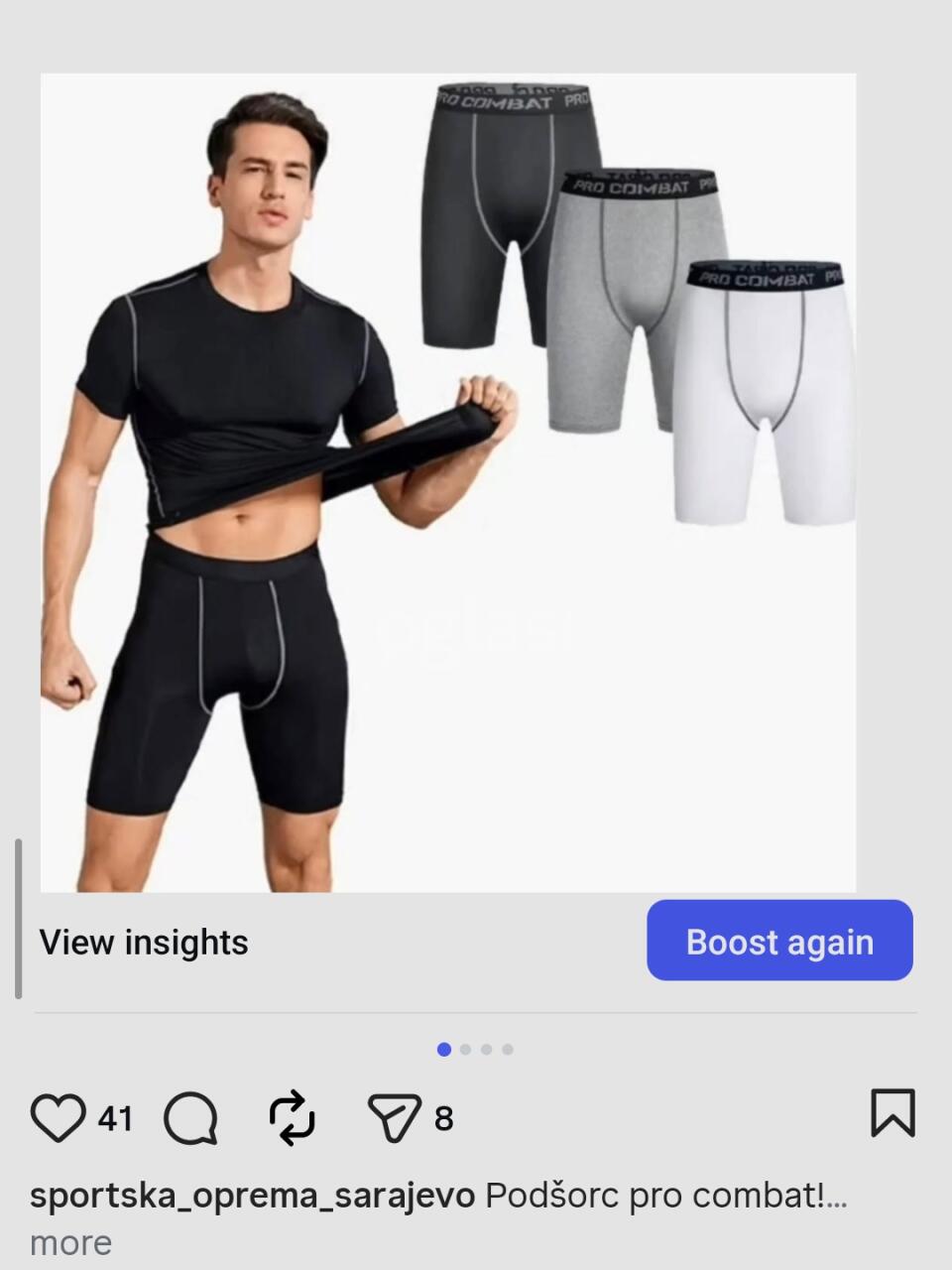Open sportska_oprema_sarajevo profile

(252, 1196)
